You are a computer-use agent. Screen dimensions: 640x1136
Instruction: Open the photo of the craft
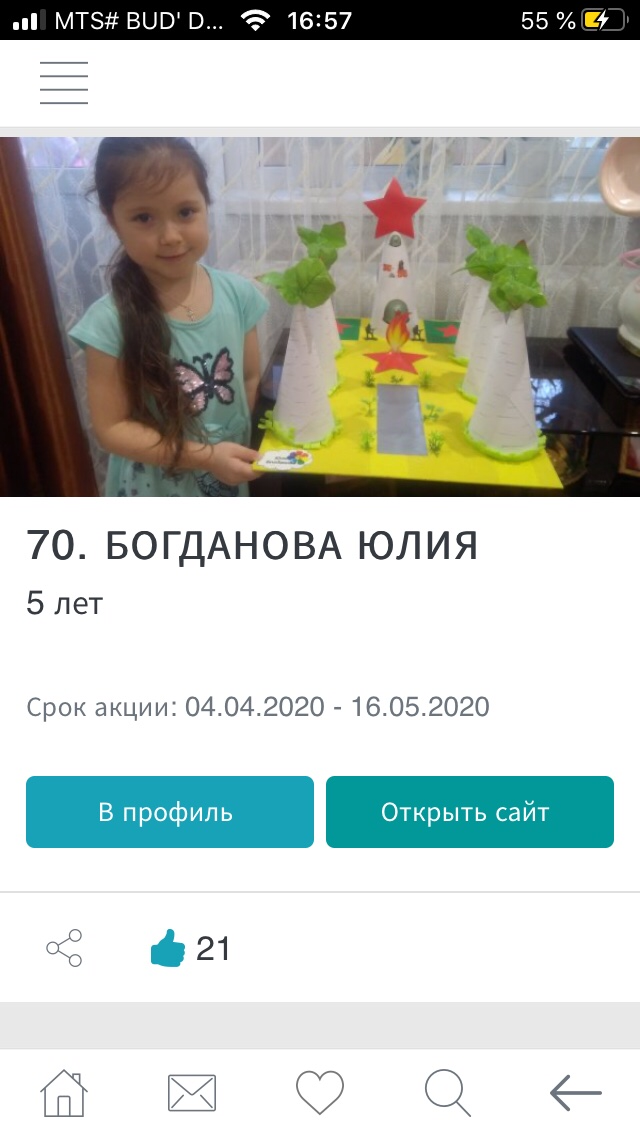coord(320,316)
